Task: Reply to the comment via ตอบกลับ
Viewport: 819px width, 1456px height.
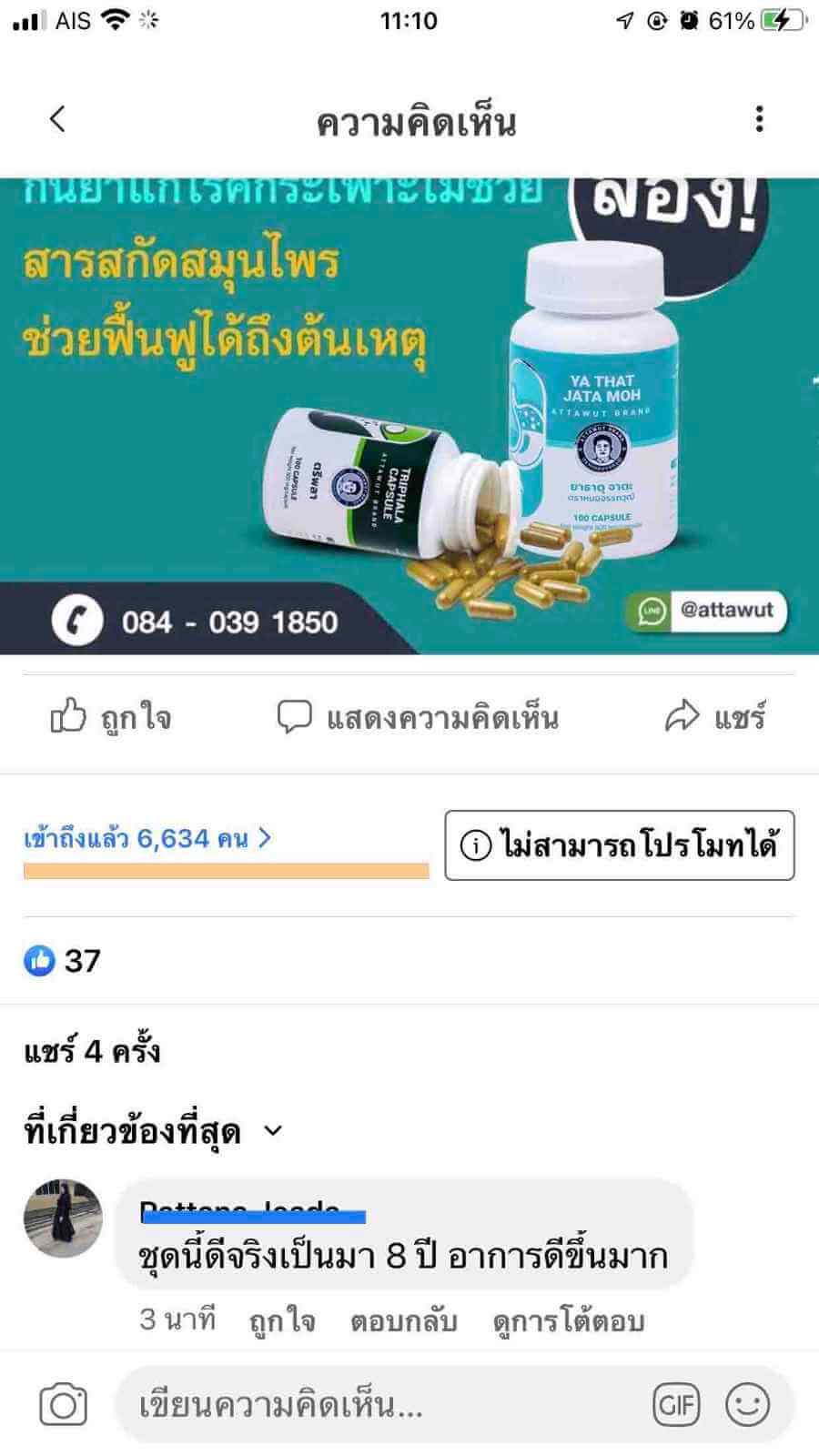Action: click(403, 1320)
